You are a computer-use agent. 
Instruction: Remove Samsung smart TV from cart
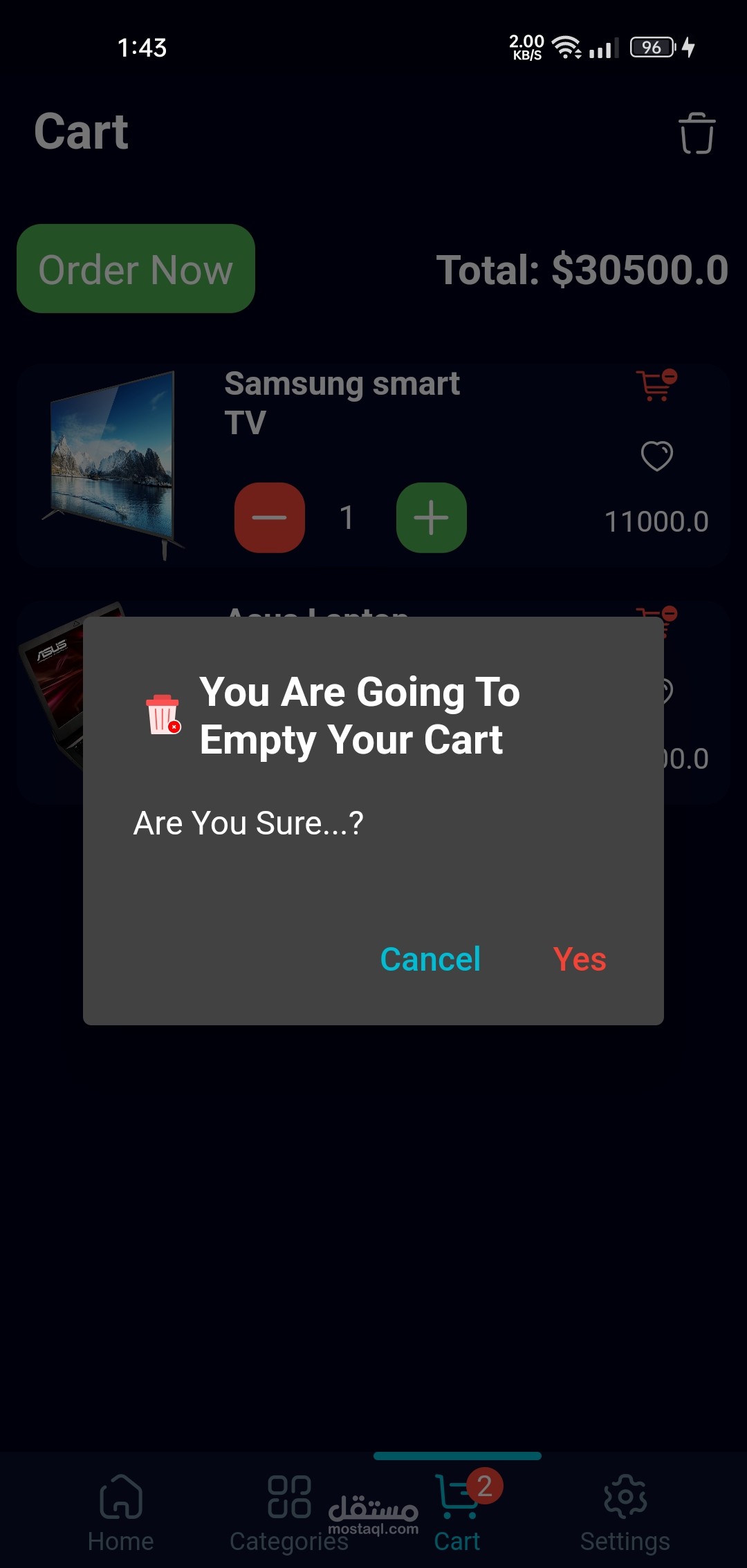[x=656, y=385]
